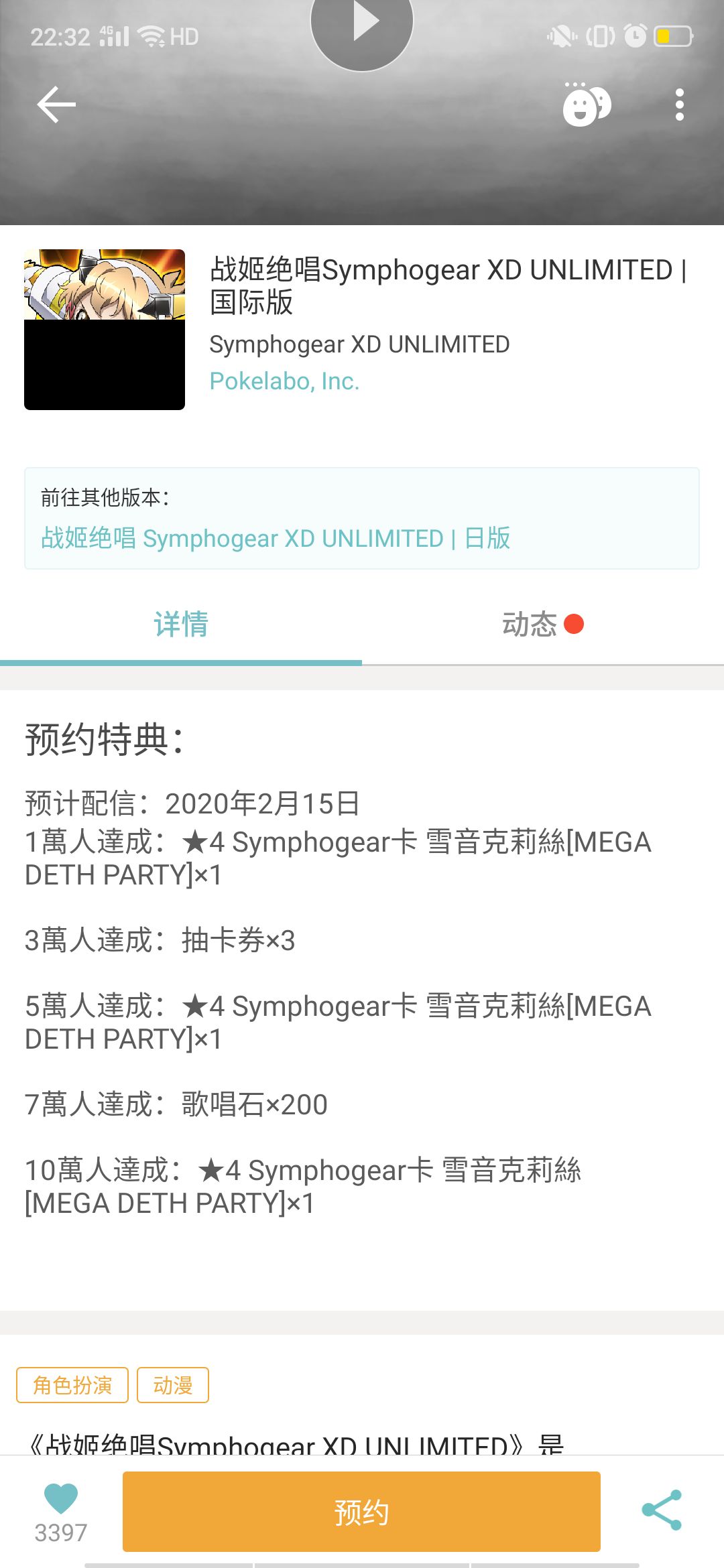This screenshot has height=1568, width=724.
Task: Play the game trailer video
Action: pyautogui.click(x=362, y=23)
